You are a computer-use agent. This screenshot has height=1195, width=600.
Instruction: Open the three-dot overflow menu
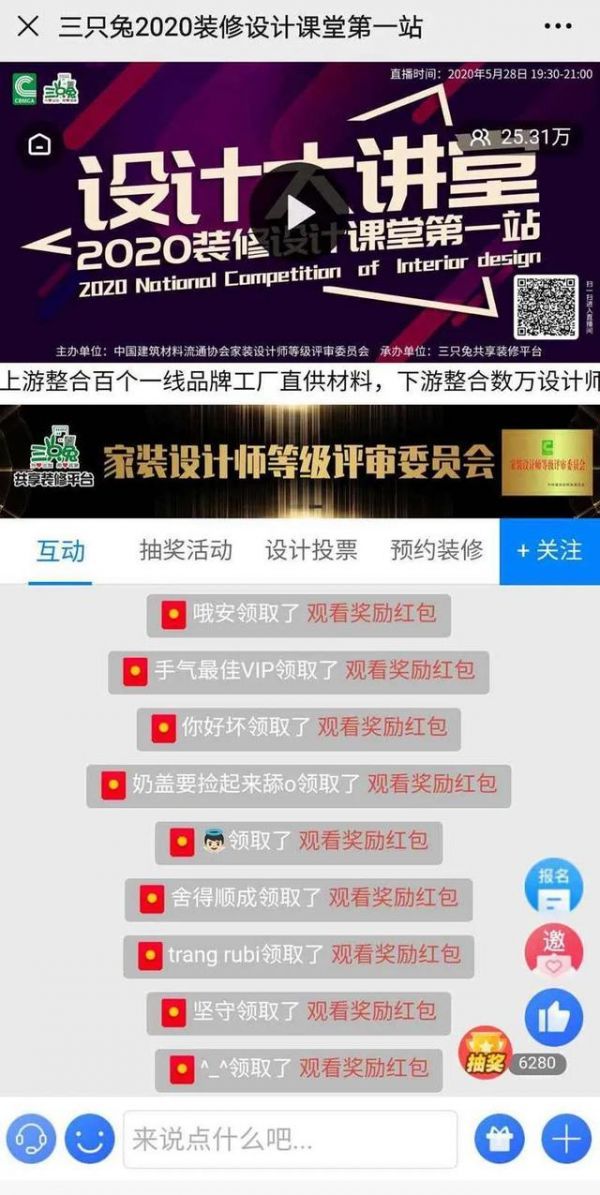tap(558, 27)
